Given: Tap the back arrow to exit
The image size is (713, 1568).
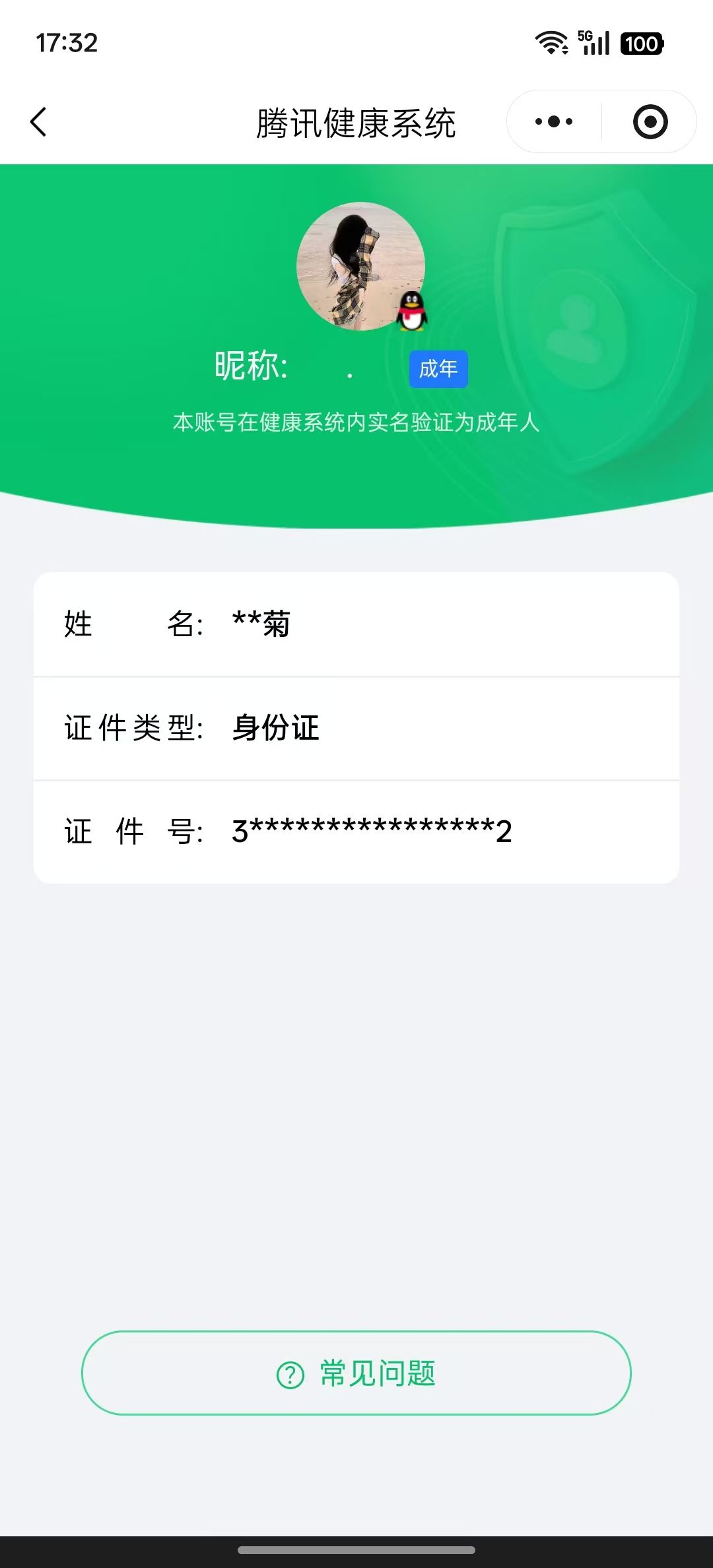Looking at the screenshot, I should click(39, 123).
